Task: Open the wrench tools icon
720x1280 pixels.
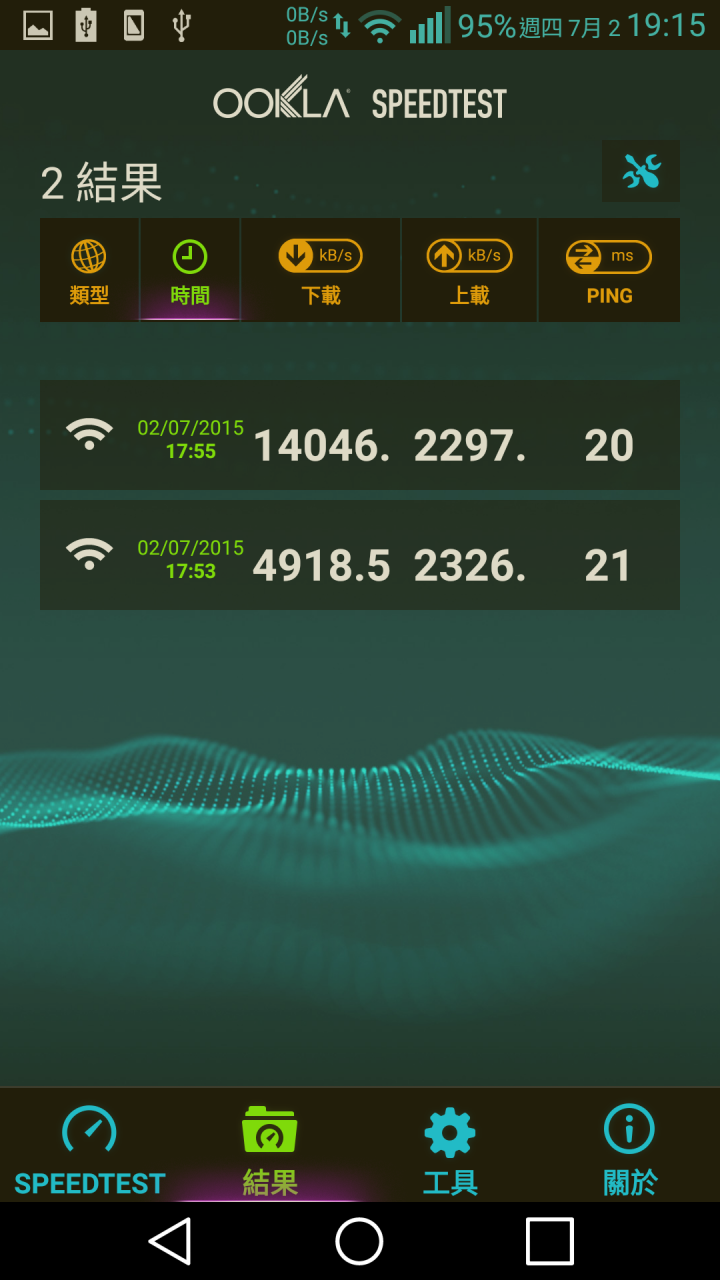Action: [x=641, y=172]
